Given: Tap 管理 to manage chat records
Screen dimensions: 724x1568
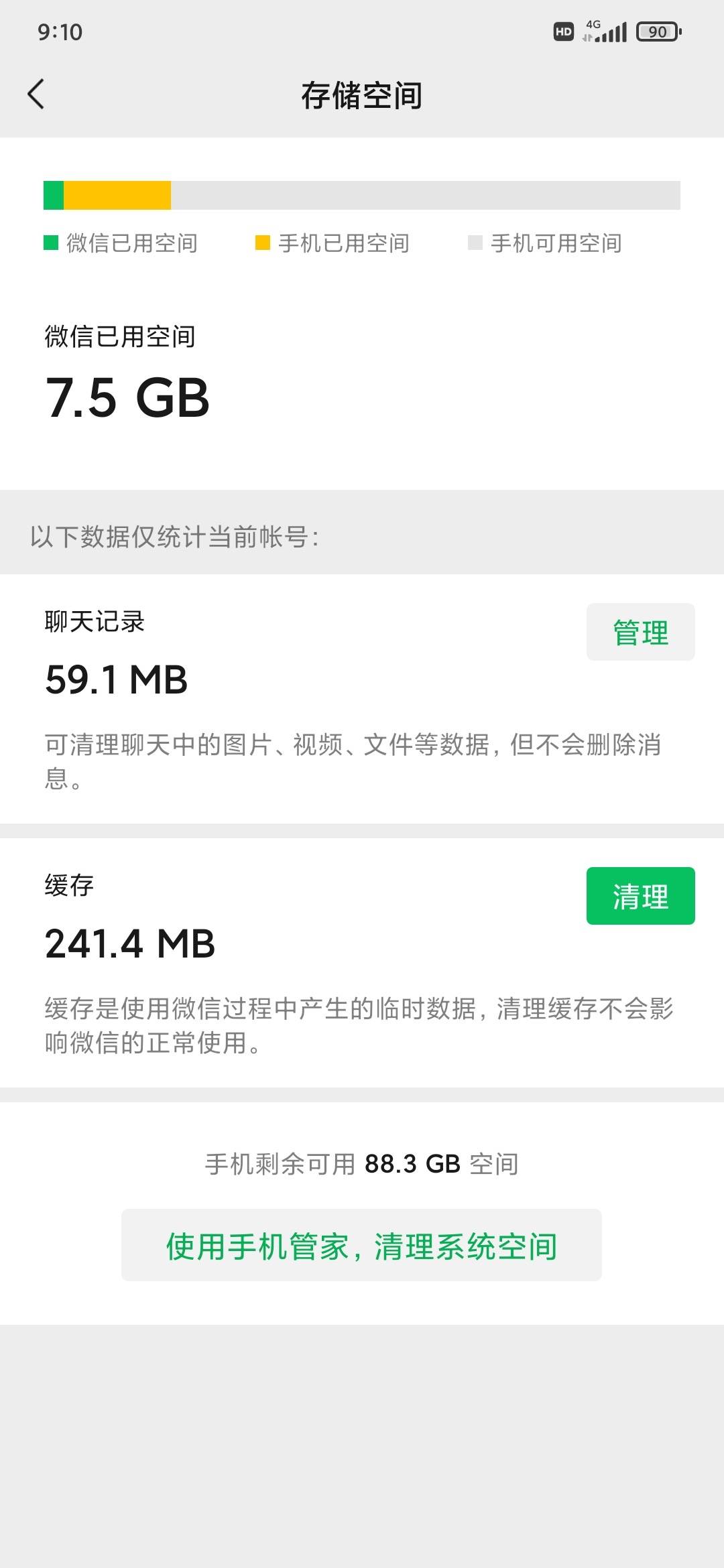Looking at the screenshot, I should (x=640, y=632).
